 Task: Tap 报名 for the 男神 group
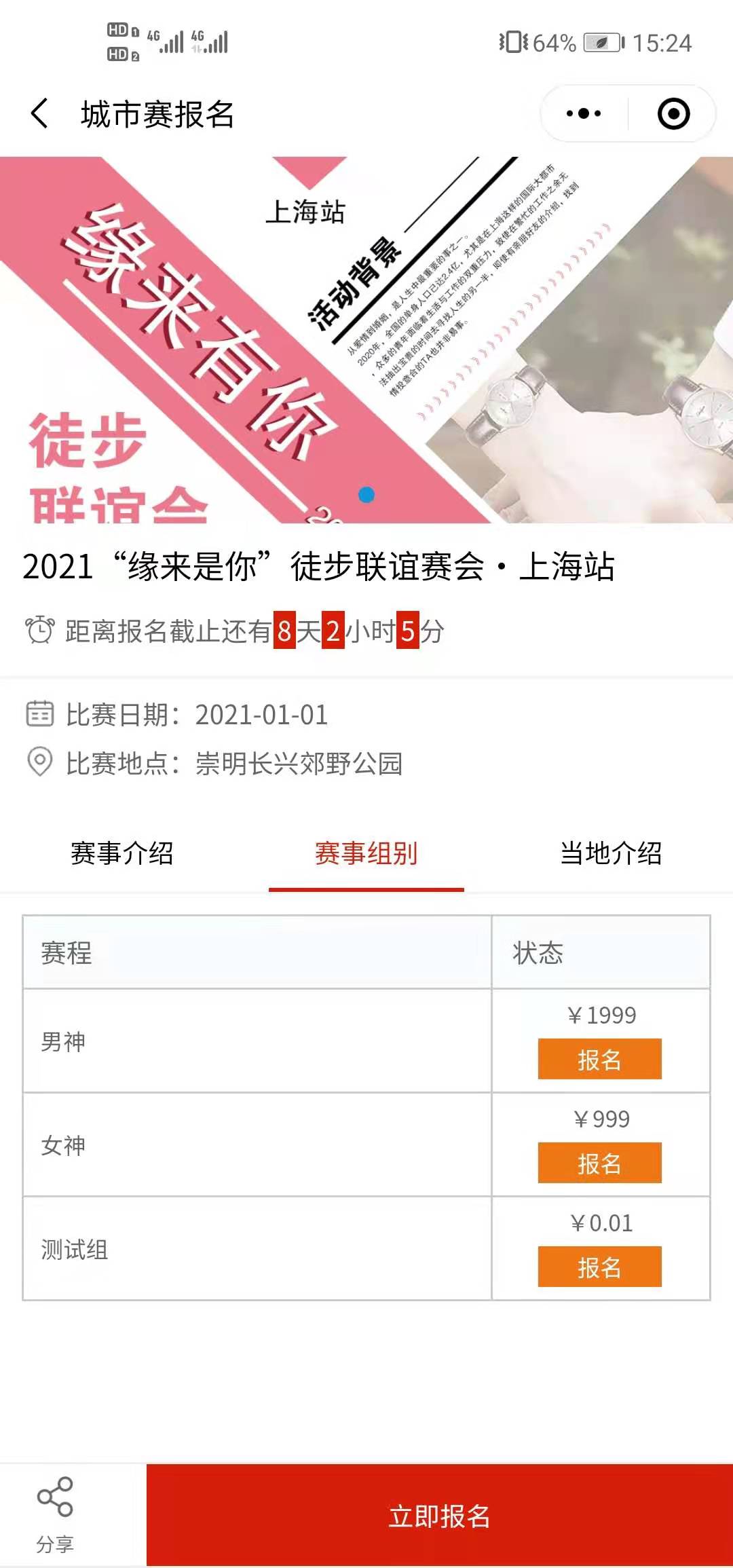click(599, 1059)
